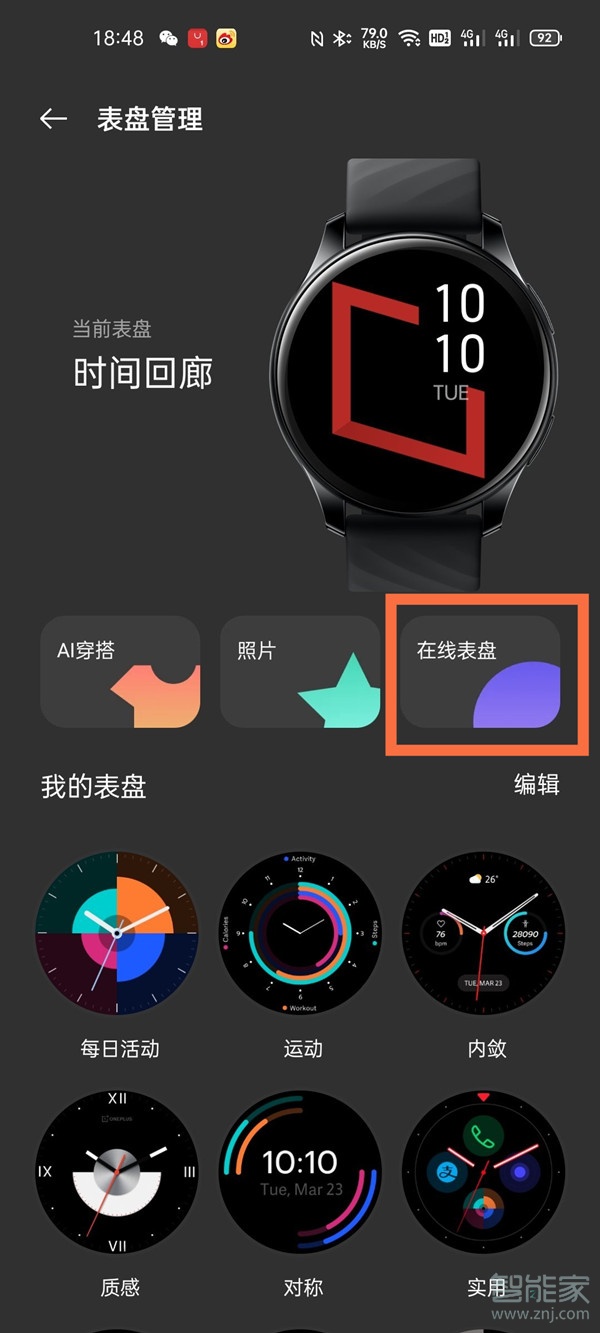This screenshot has height=1333, width=600.
Task: Go back from 表盘管理
Action: click(x=53, y=119)
